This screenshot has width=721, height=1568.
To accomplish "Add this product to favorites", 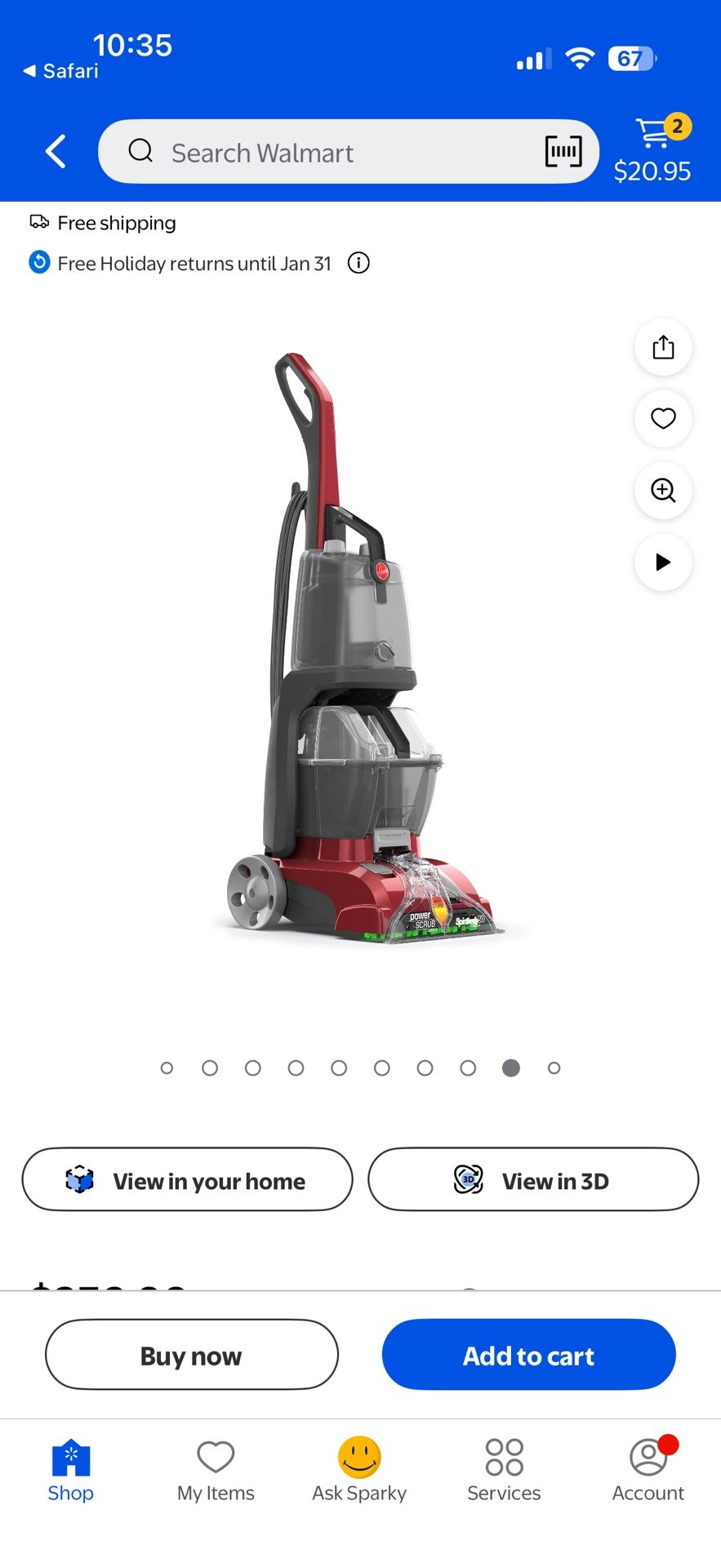I will click(663, 419).
